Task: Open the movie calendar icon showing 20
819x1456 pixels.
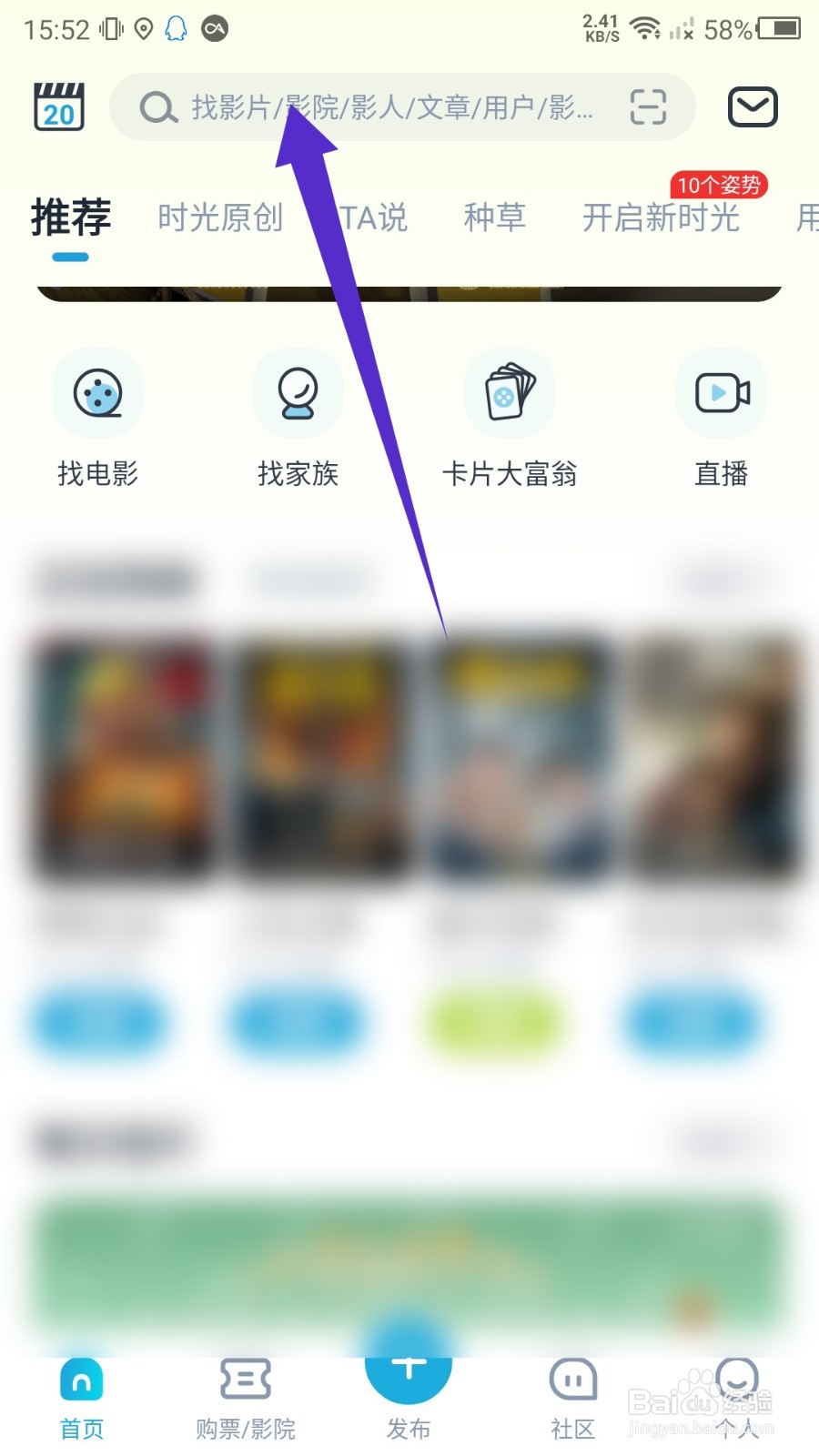Action: click(57, 105)
